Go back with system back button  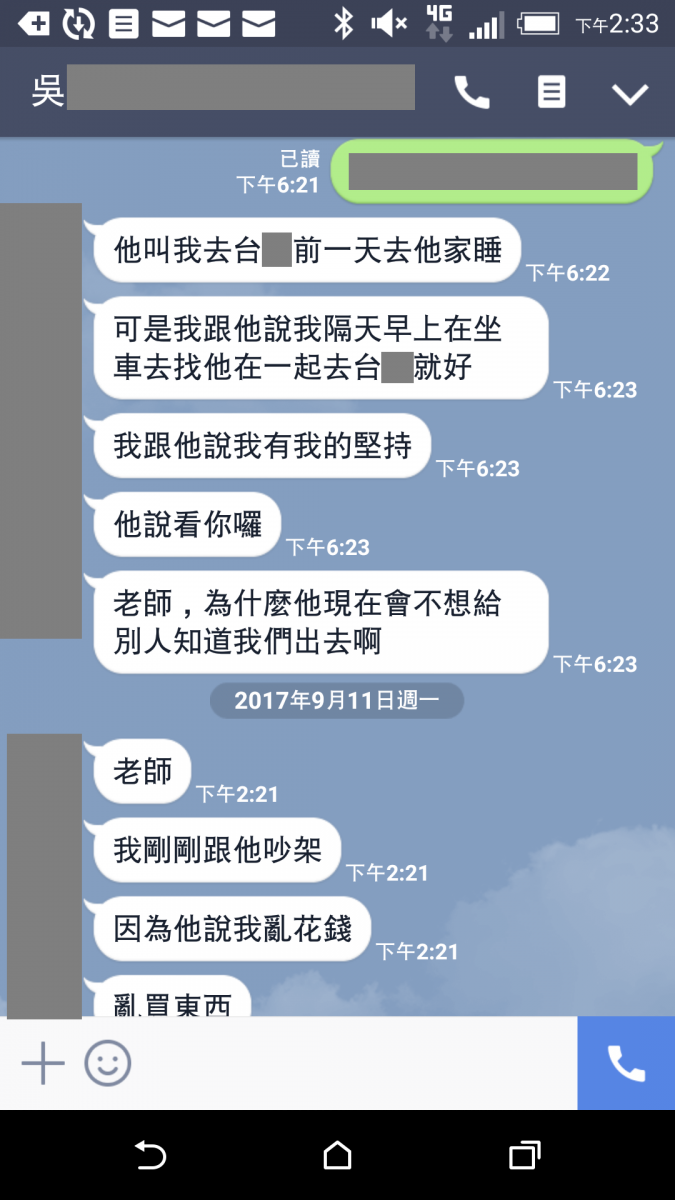pyautogui.click(x=150, y=1156)
